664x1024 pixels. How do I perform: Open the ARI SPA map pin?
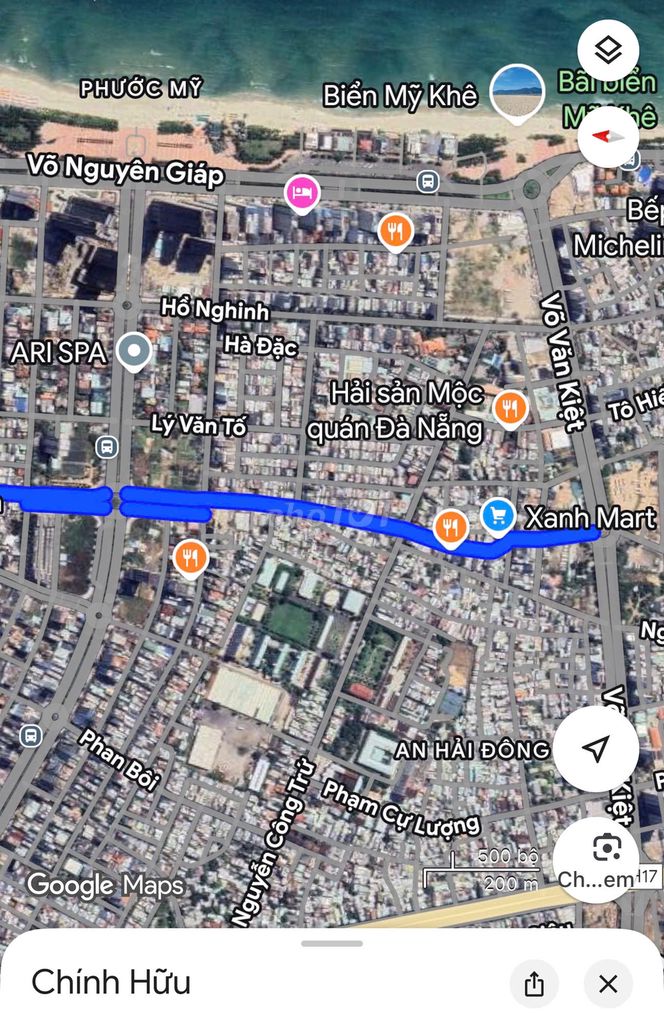133,351
